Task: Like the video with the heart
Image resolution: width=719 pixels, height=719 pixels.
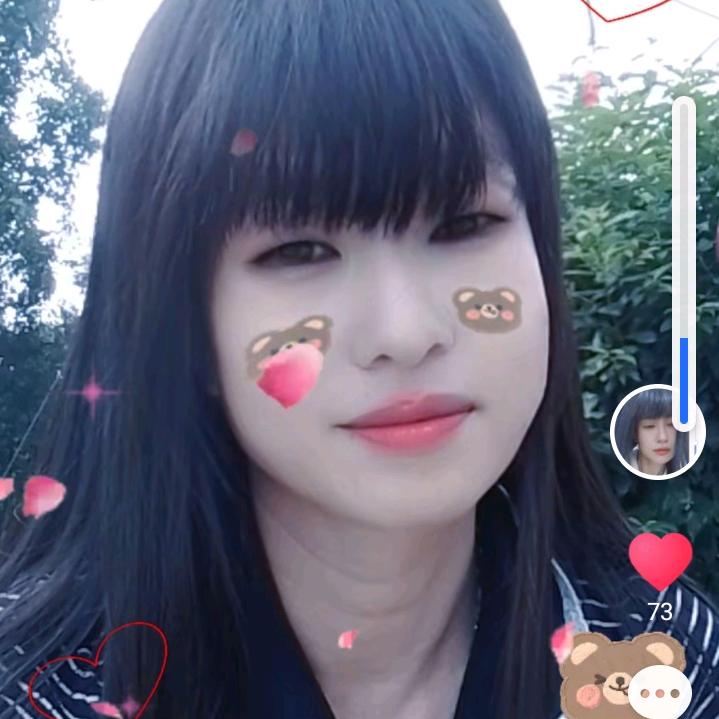Action: 660,560
